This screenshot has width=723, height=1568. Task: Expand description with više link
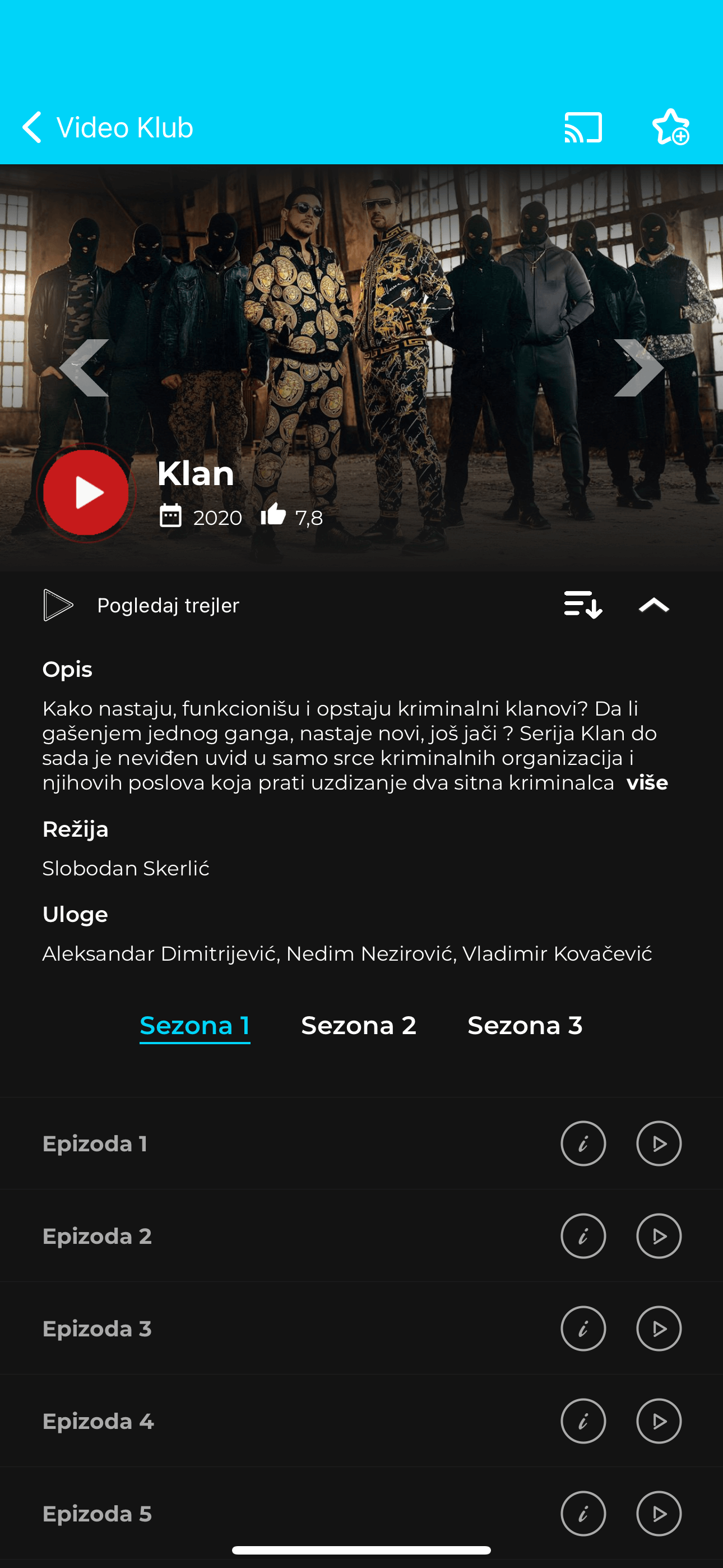tap(647, 783)
